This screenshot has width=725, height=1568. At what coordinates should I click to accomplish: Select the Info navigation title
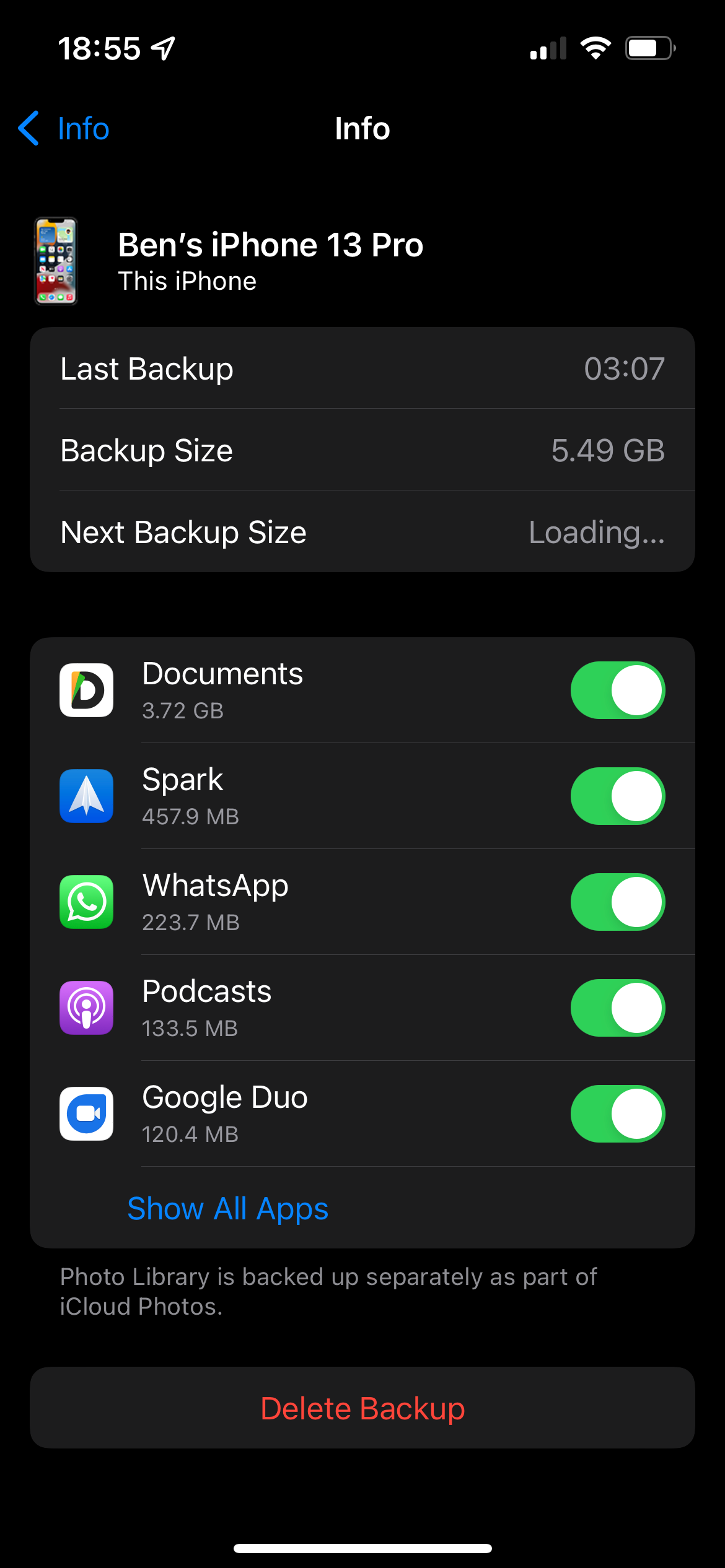(x=362, y=129)
